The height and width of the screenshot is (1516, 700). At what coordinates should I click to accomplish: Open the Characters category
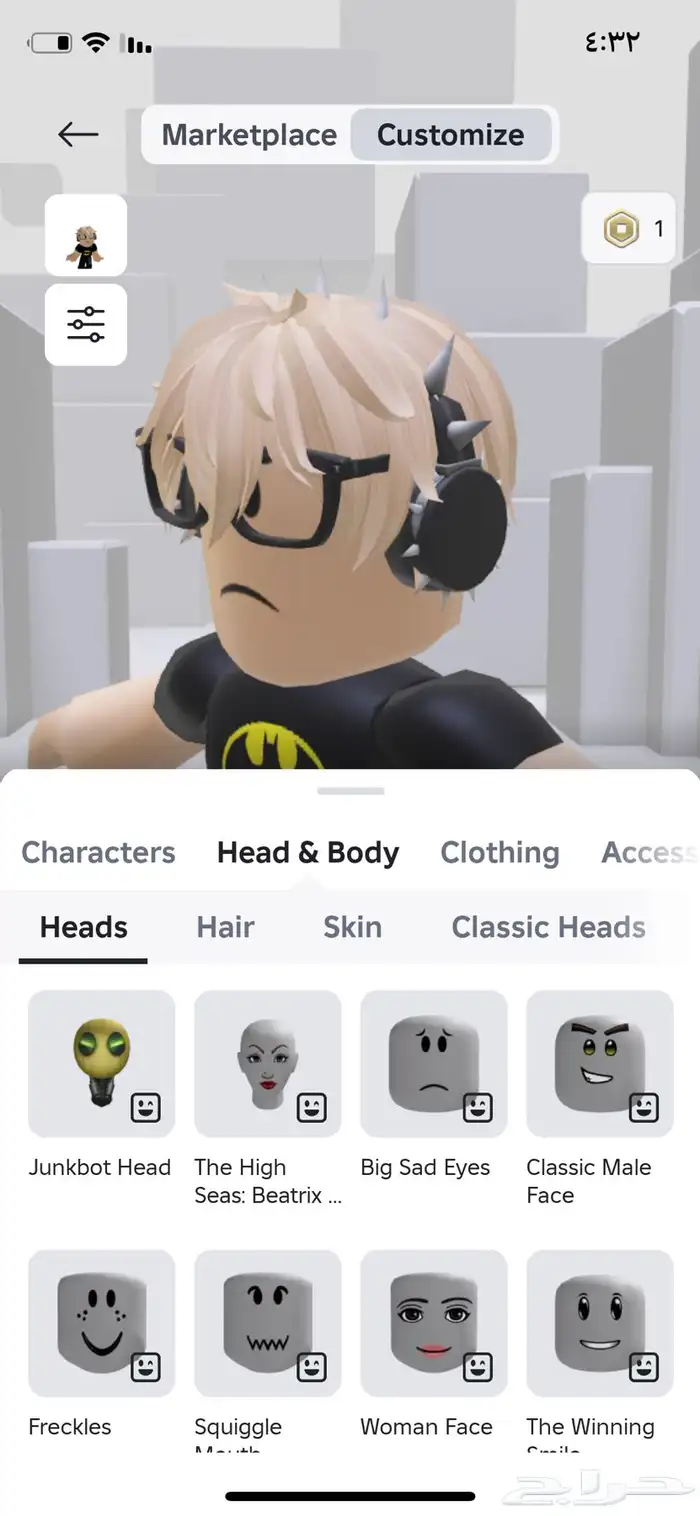[x=98, y=852]
